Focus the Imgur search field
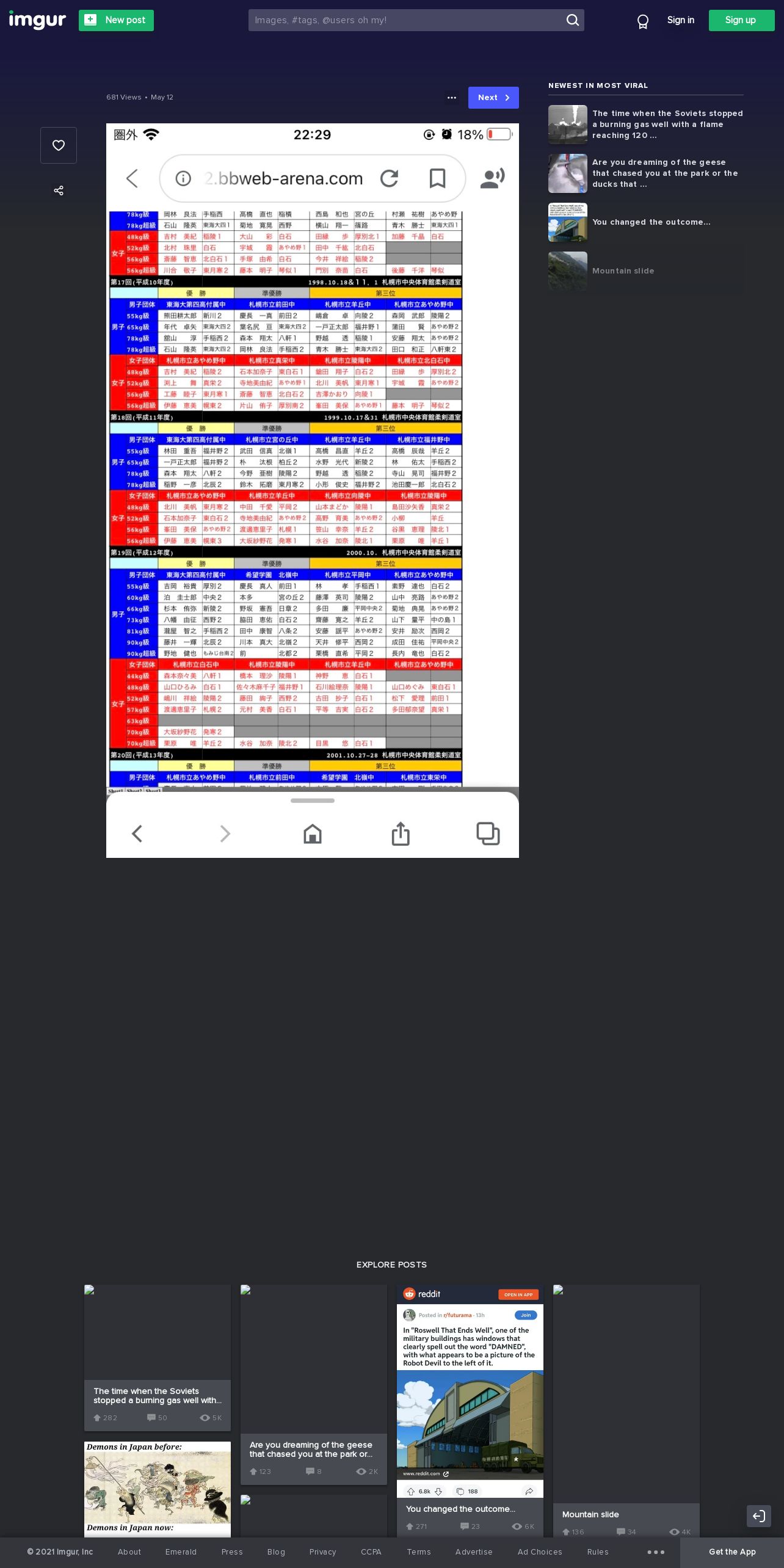 point(405,20)
